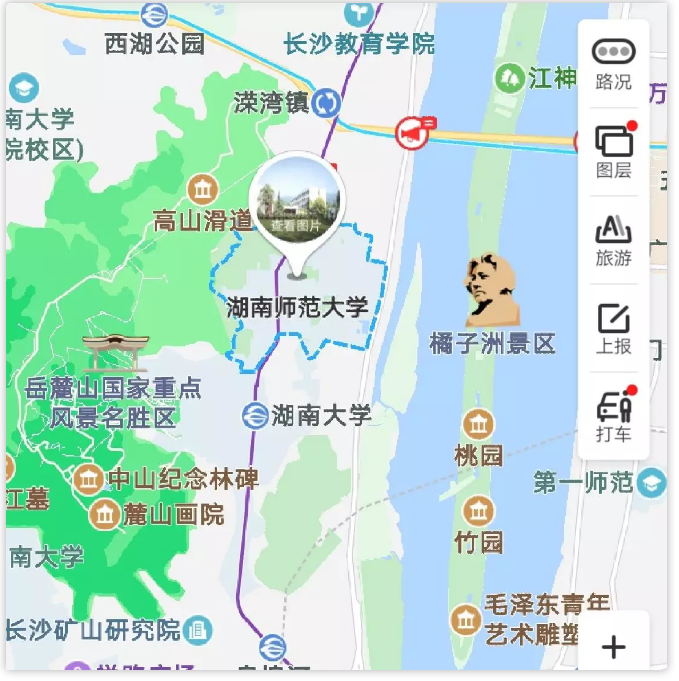Select the 桃园 point of interest
Image resolution: width=679 pixels, height=681 pixels.
pyautogui.click(x=478, y=424)
